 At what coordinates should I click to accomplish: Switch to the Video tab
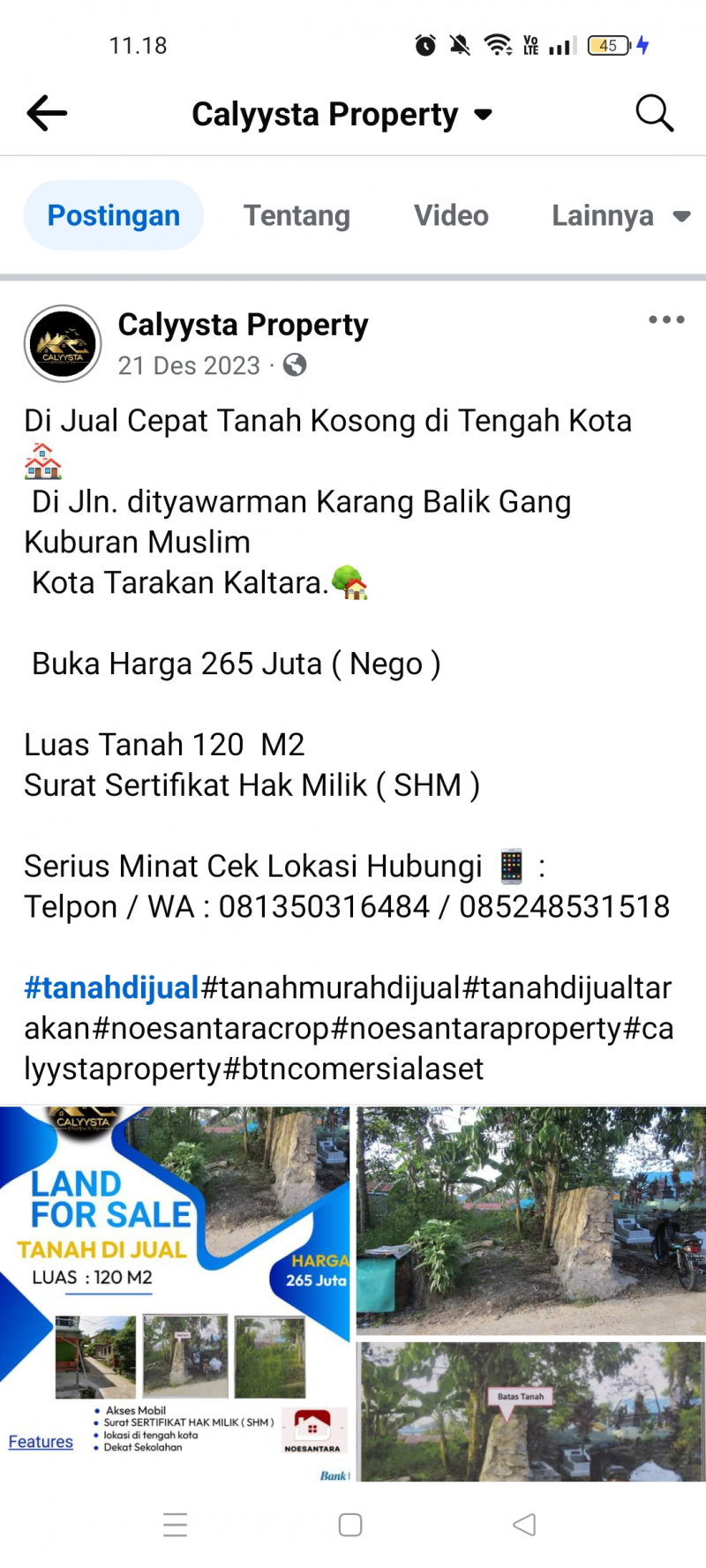(451, 215)
